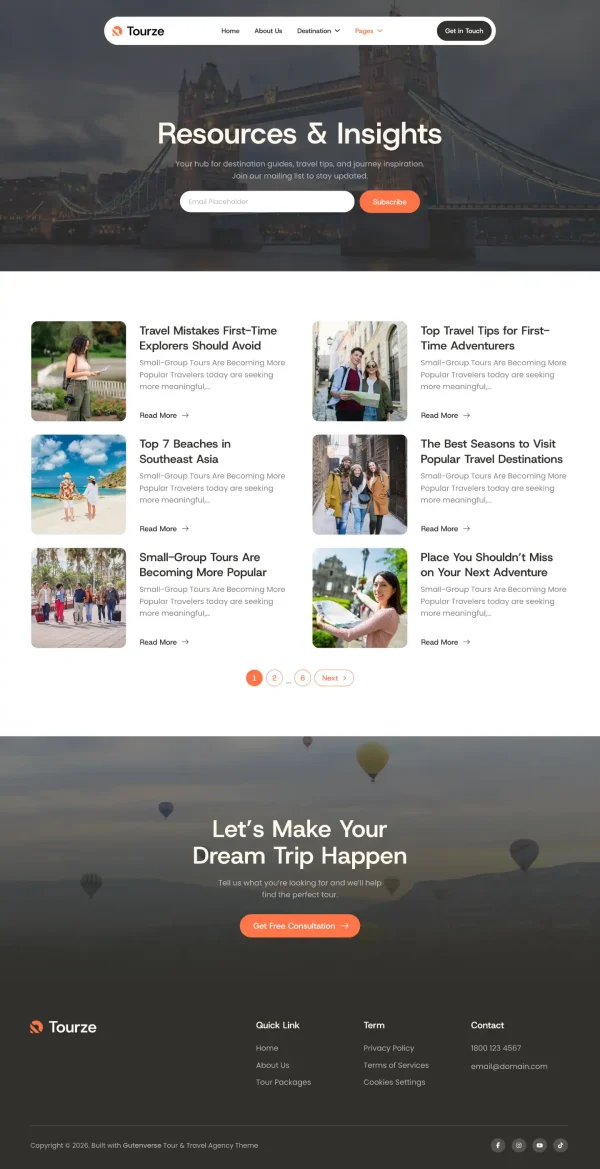Read more on Best Seasons to Visit
The height and width of the screenshot is (1169, 600).
click(x=445, y=528)
